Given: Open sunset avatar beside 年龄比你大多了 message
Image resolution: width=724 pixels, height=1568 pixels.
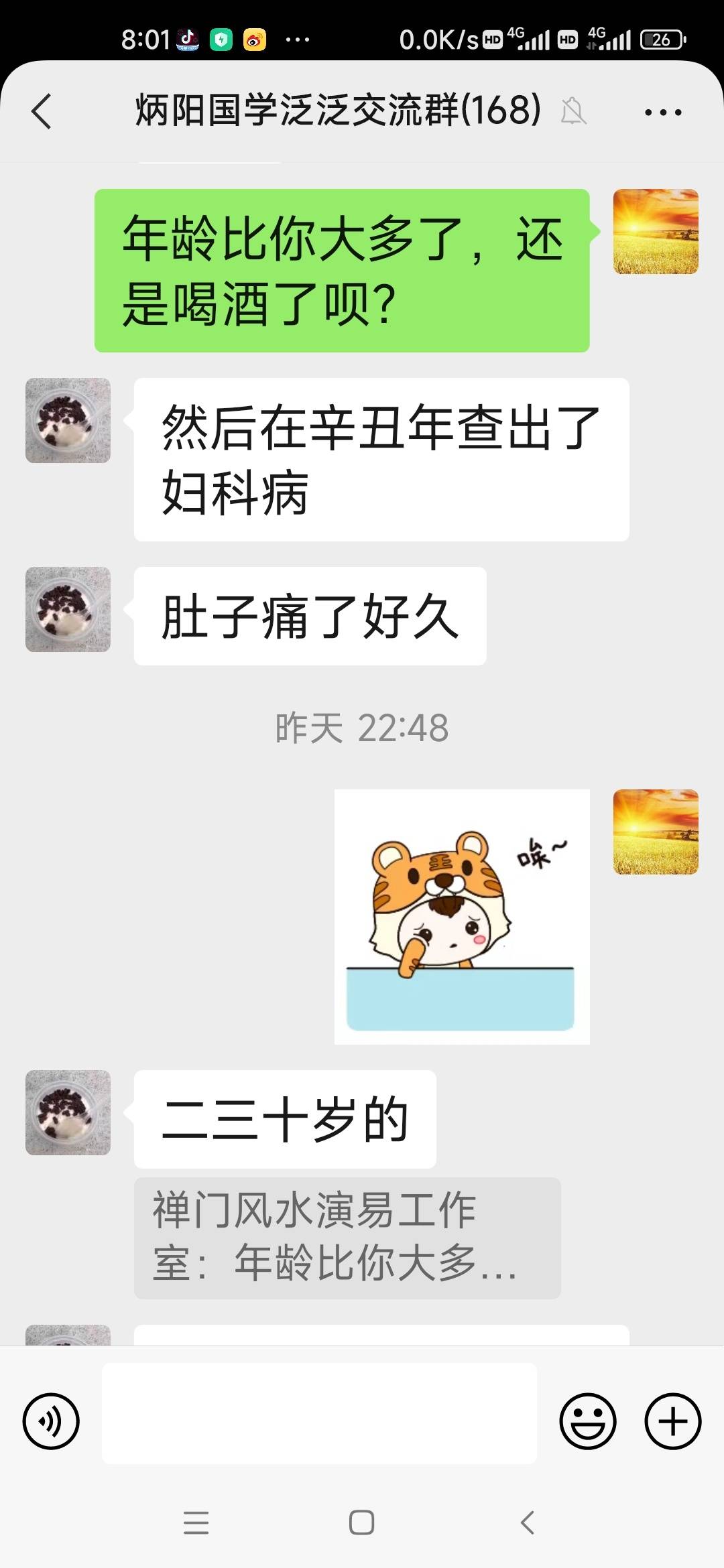Looking at the screenshot, I should (656, 231).
